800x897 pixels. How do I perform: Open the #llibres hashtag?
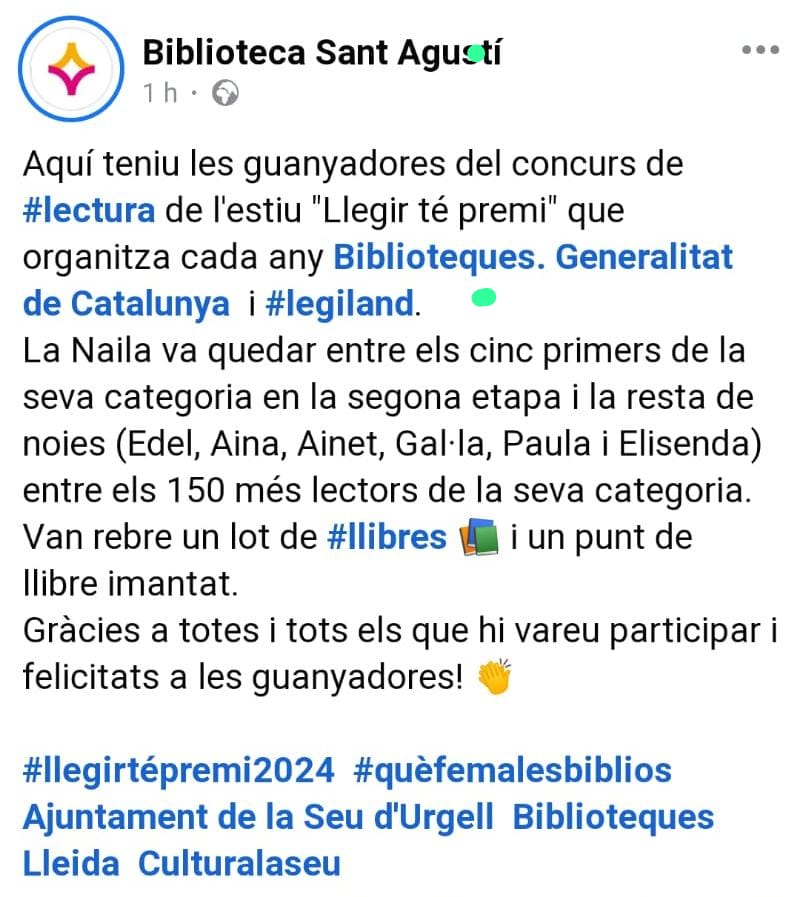pos(386,537)
